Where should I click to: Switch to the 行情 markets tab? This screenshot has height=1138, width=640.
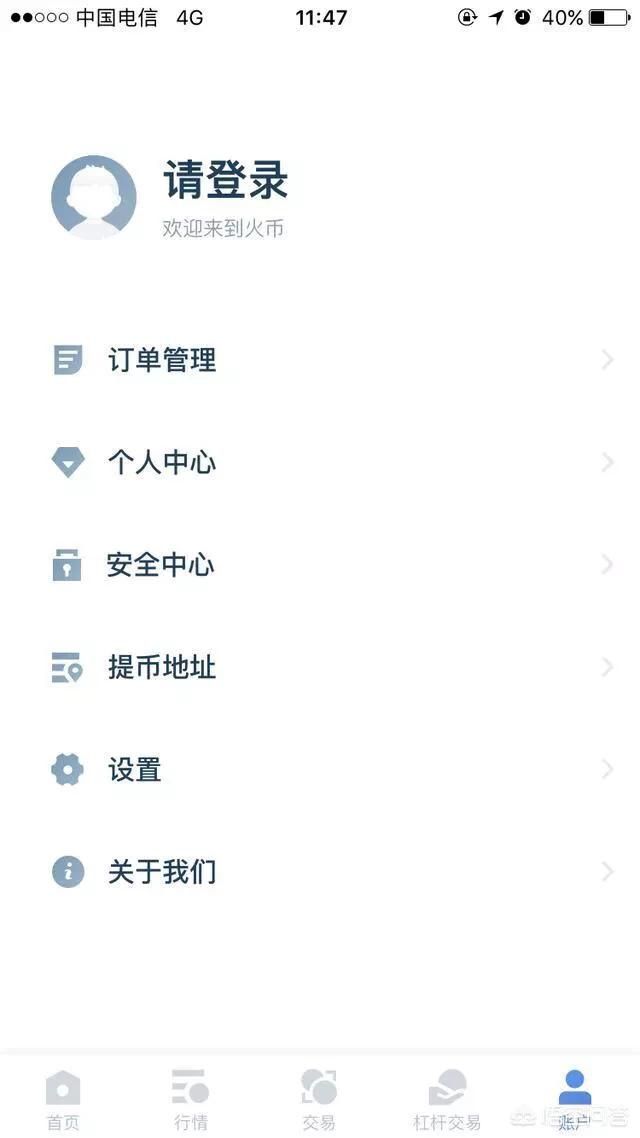pyautogui.click(x=190, y=1098)
